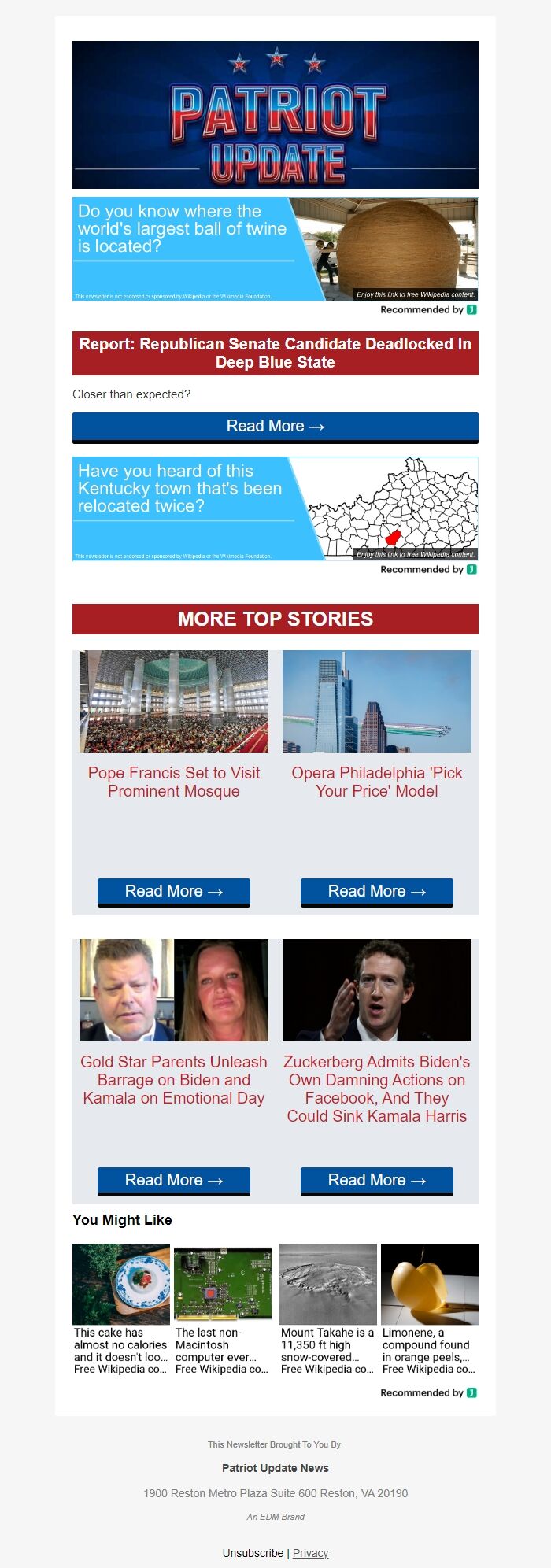Tap Read More under Pope Francis mosque story
Image resolution: width=551 pixels, height=1568 pixels.
coord(173,892)
